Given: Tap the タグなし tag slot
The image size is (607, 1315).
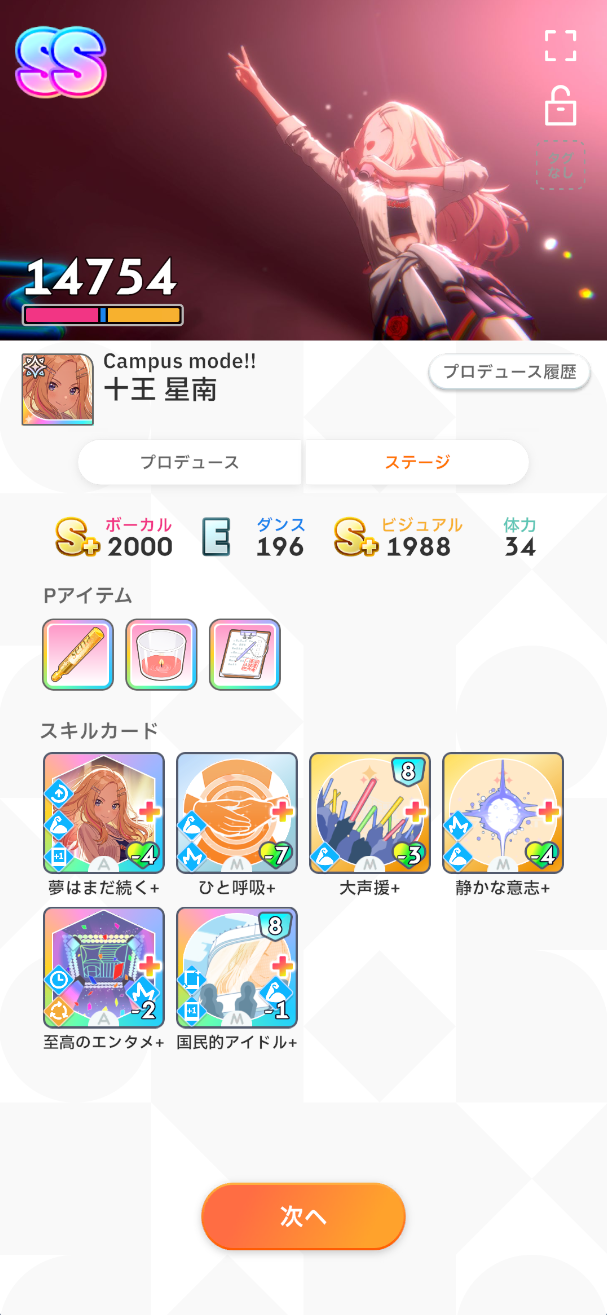Looking at the screenshot, I should tap(560, 166).
